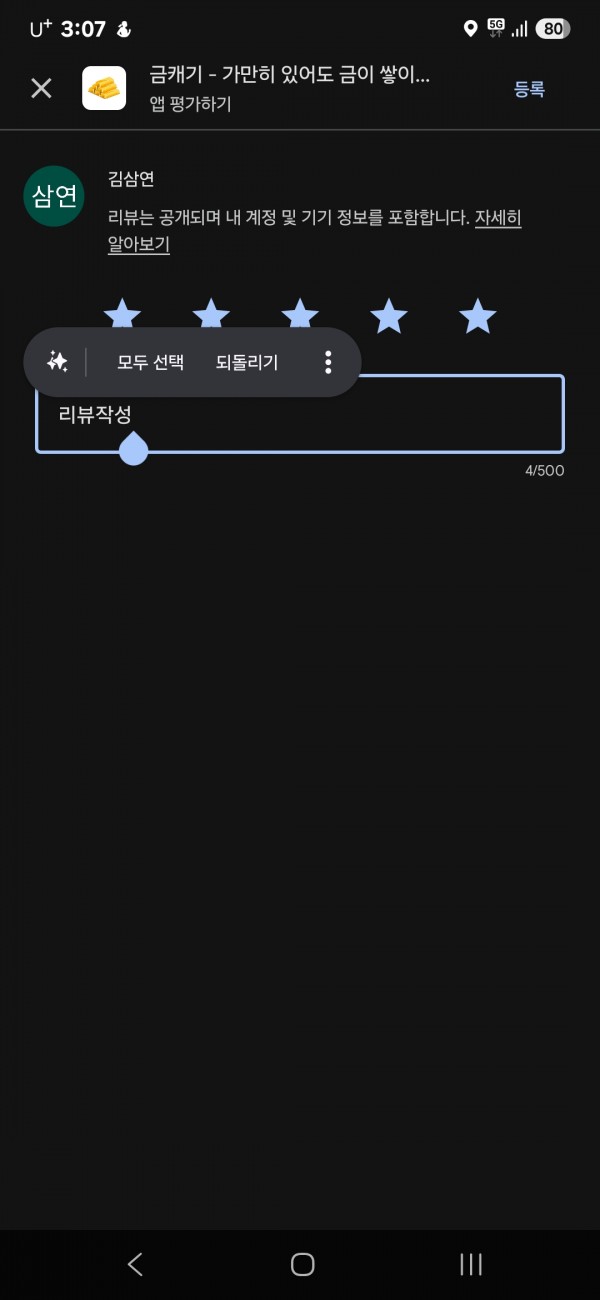Focus the review text field
Screen dimensions: 600x1300
coord(300,414)
